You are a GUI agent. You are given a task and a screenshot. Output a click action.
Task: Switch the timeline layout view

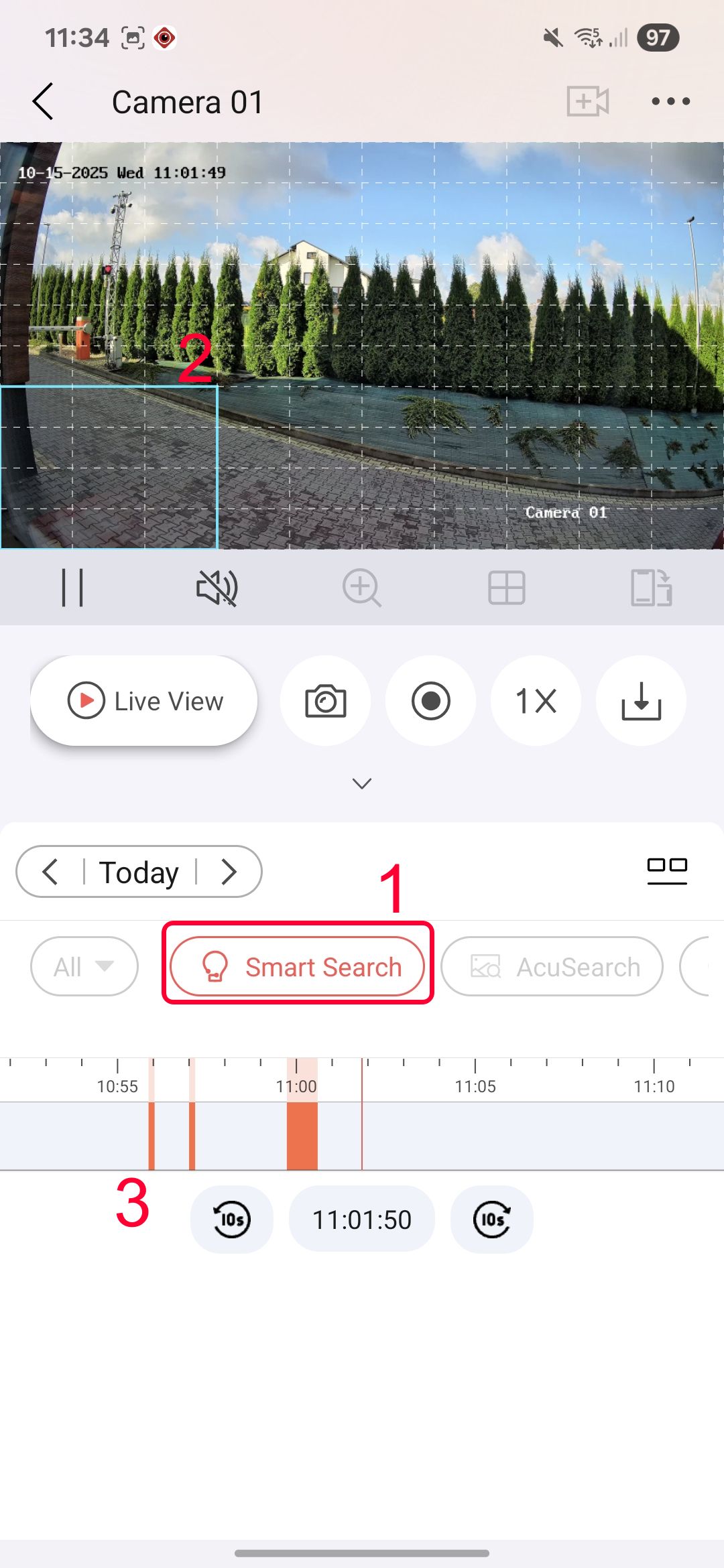667,870
